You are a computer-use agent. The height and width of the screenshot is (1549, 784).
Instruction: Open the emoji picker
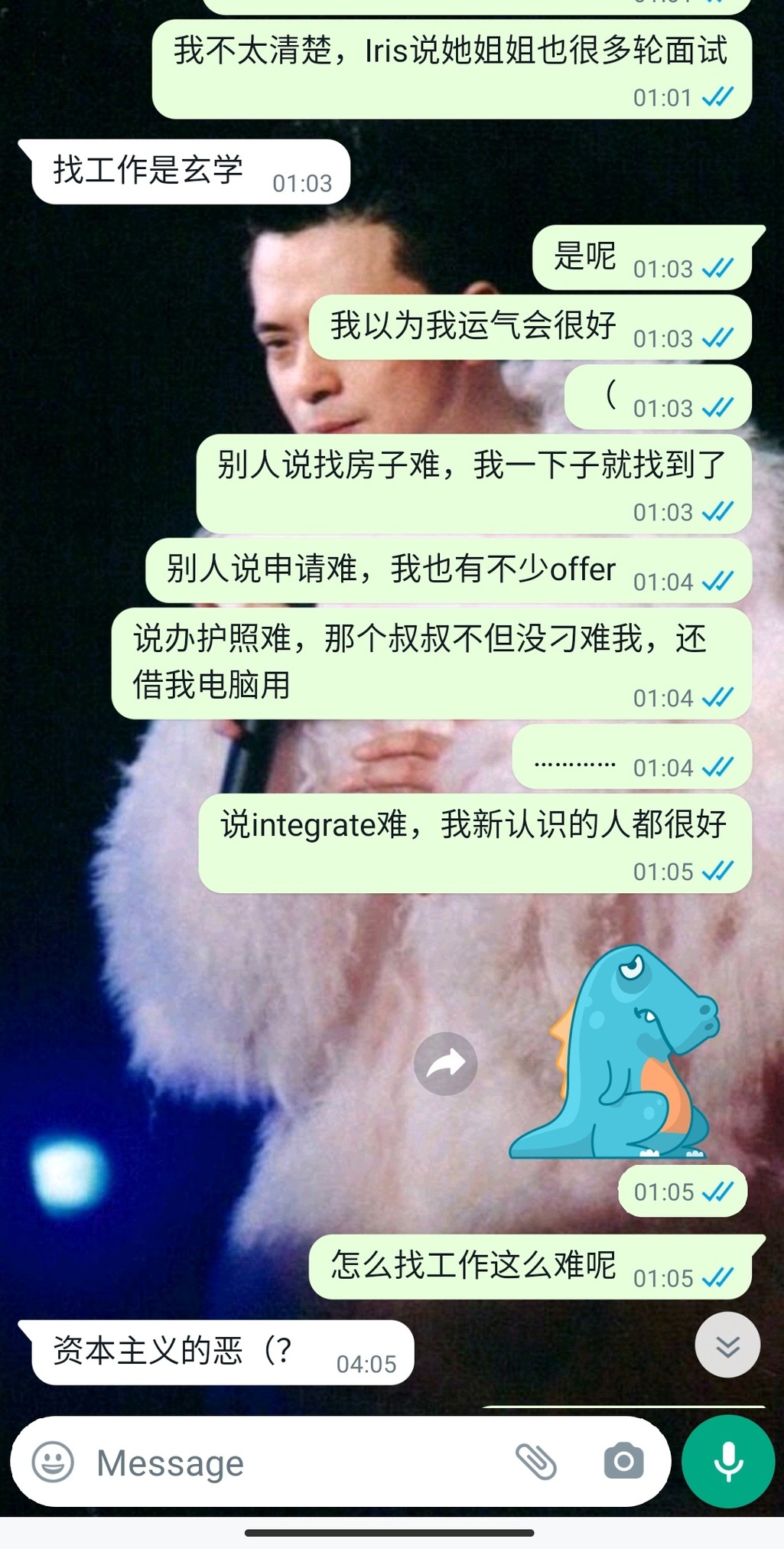53,1462
